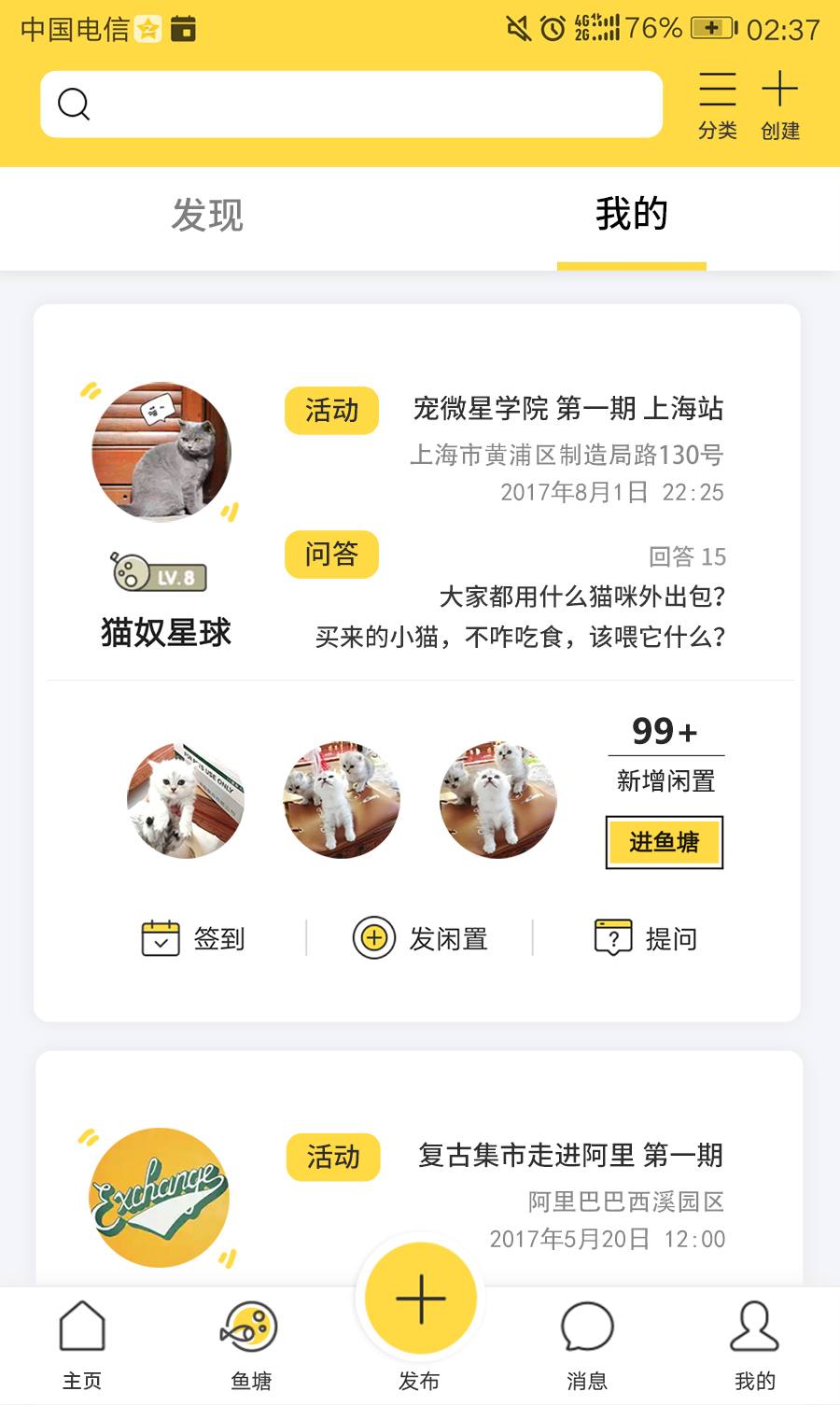Image resolution: width=840 pixels, height=1405 pixels.
Task: Open the 复古集市走进阿里 第一期 event
Action: click(x=570, y=1155)
